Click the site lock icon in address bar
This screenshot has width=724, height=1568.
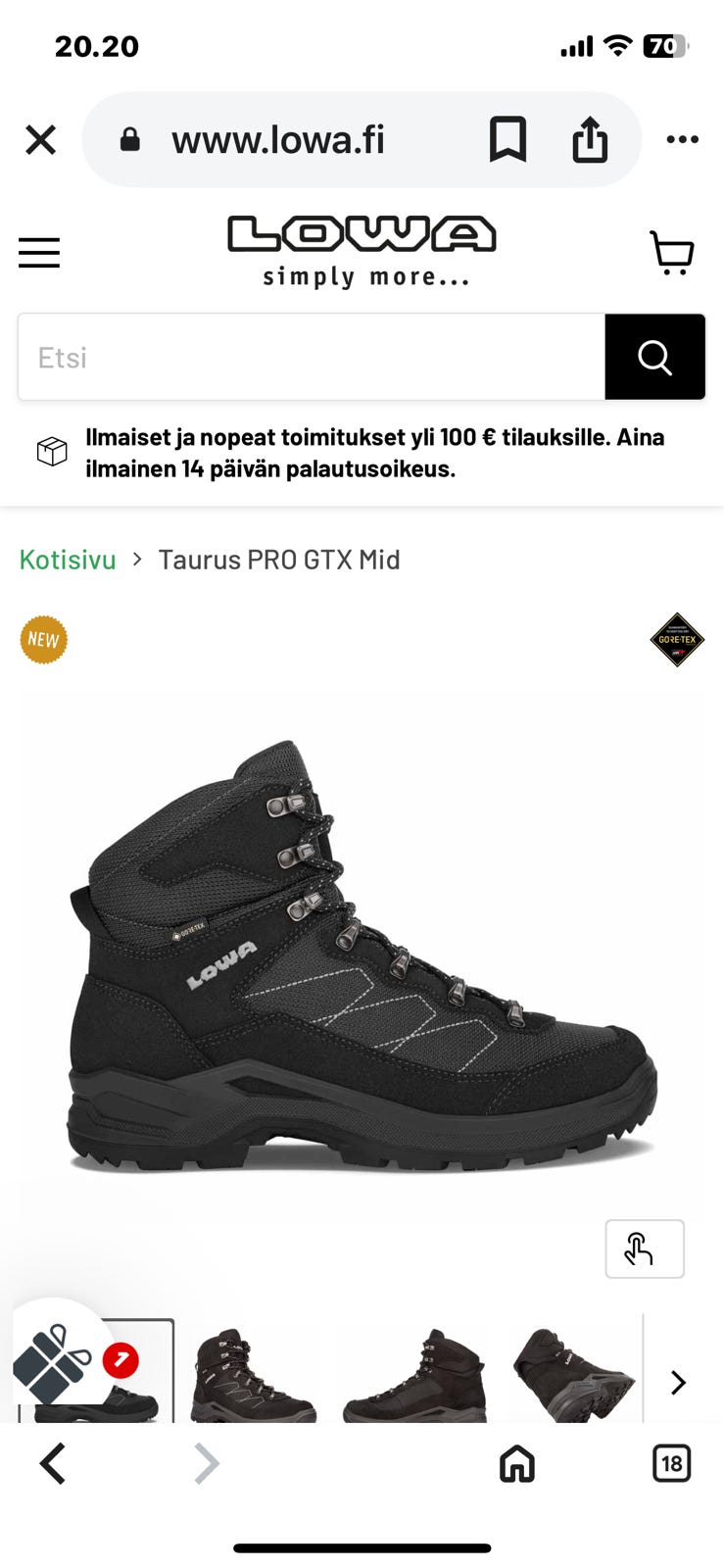(x=127, y=139)
